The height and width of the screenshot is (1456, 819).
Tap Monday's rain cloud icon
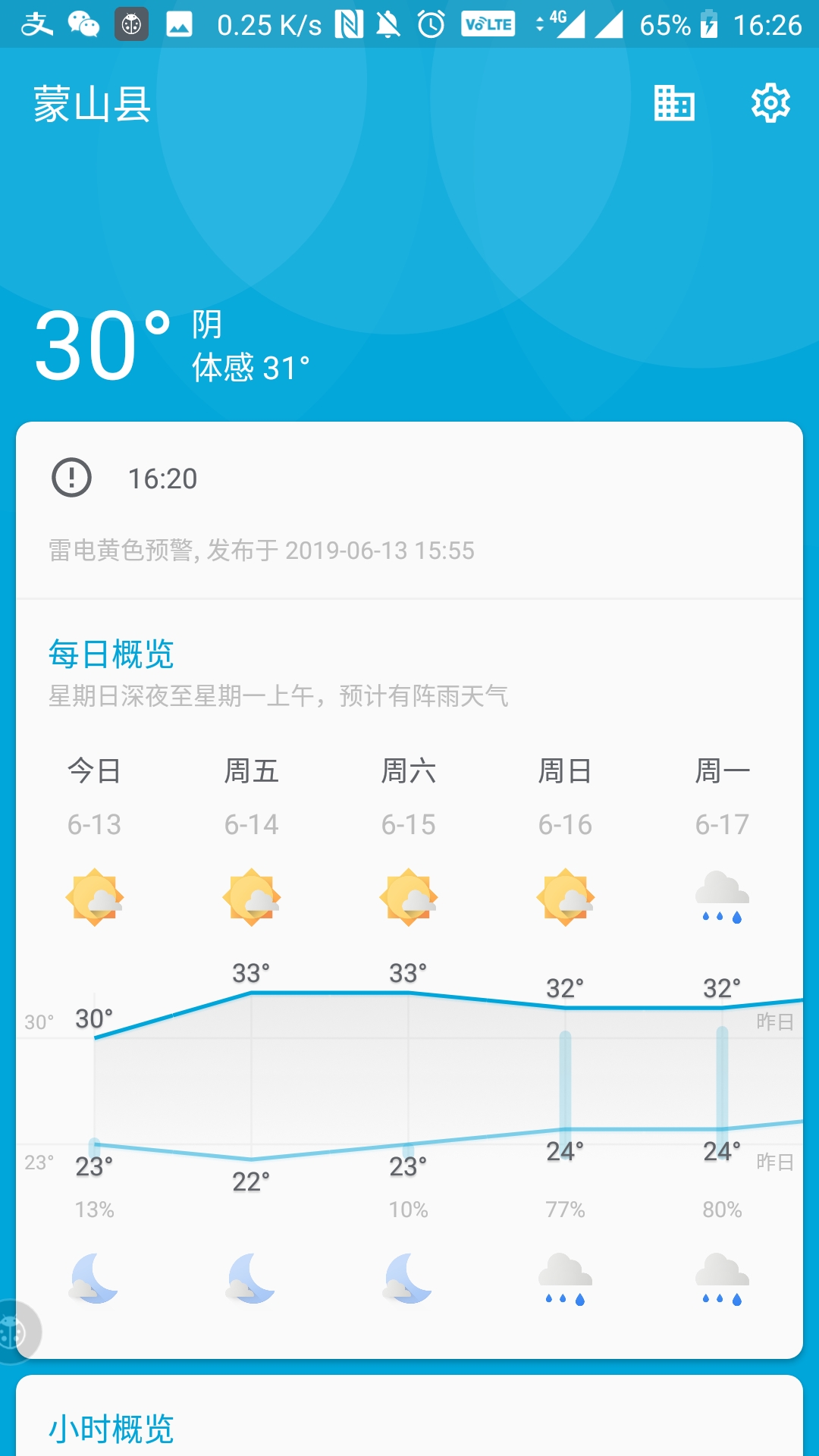pyautogui.click(x=722, y=899)
